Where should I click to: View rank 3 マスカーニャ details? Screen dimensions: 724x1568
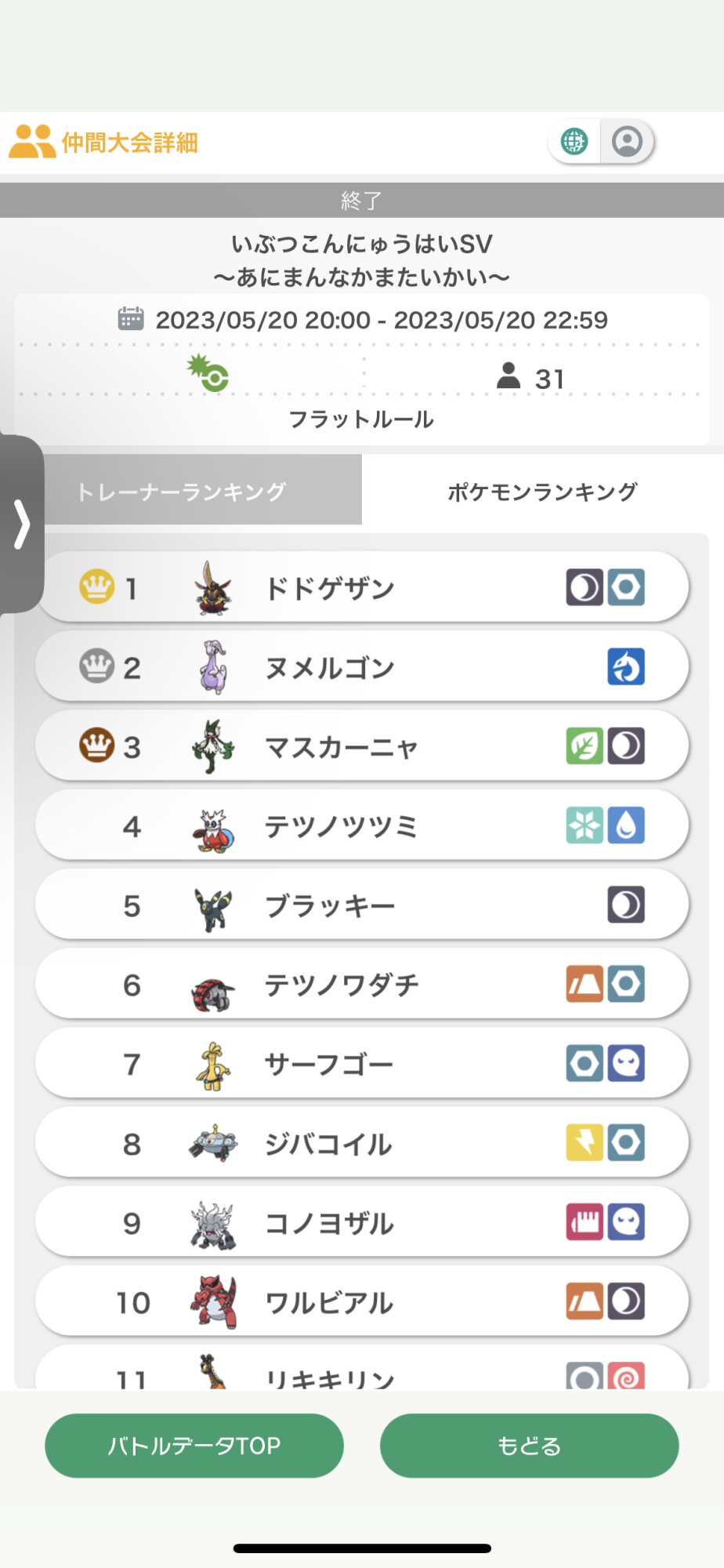(362, 746)
